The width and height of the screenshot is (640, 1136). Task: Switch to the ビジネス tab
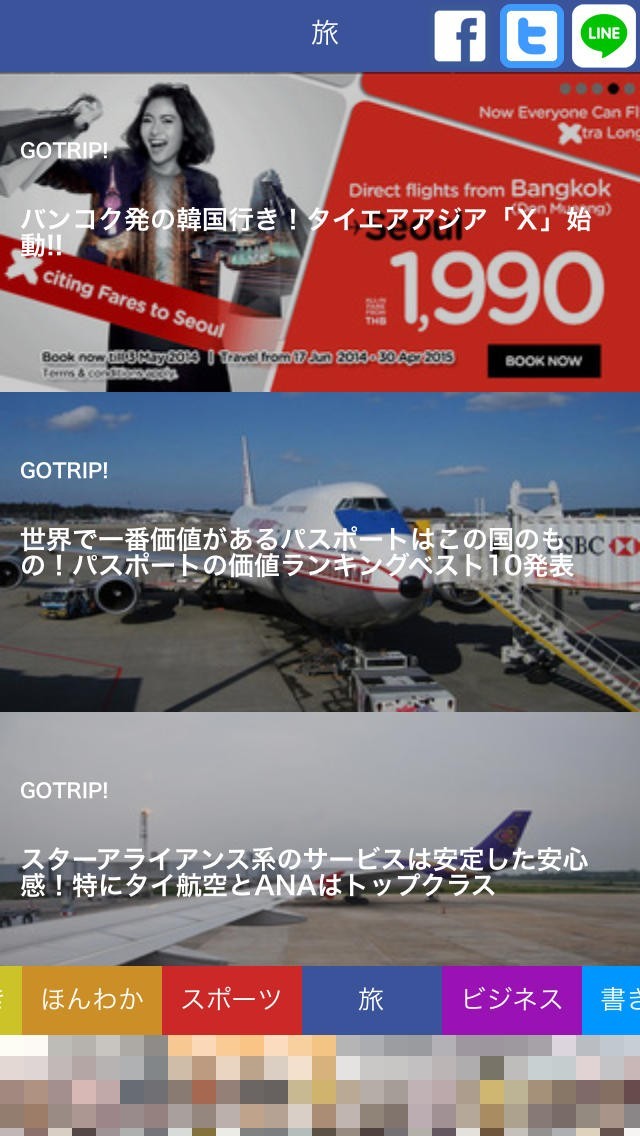coord(512,1000)
